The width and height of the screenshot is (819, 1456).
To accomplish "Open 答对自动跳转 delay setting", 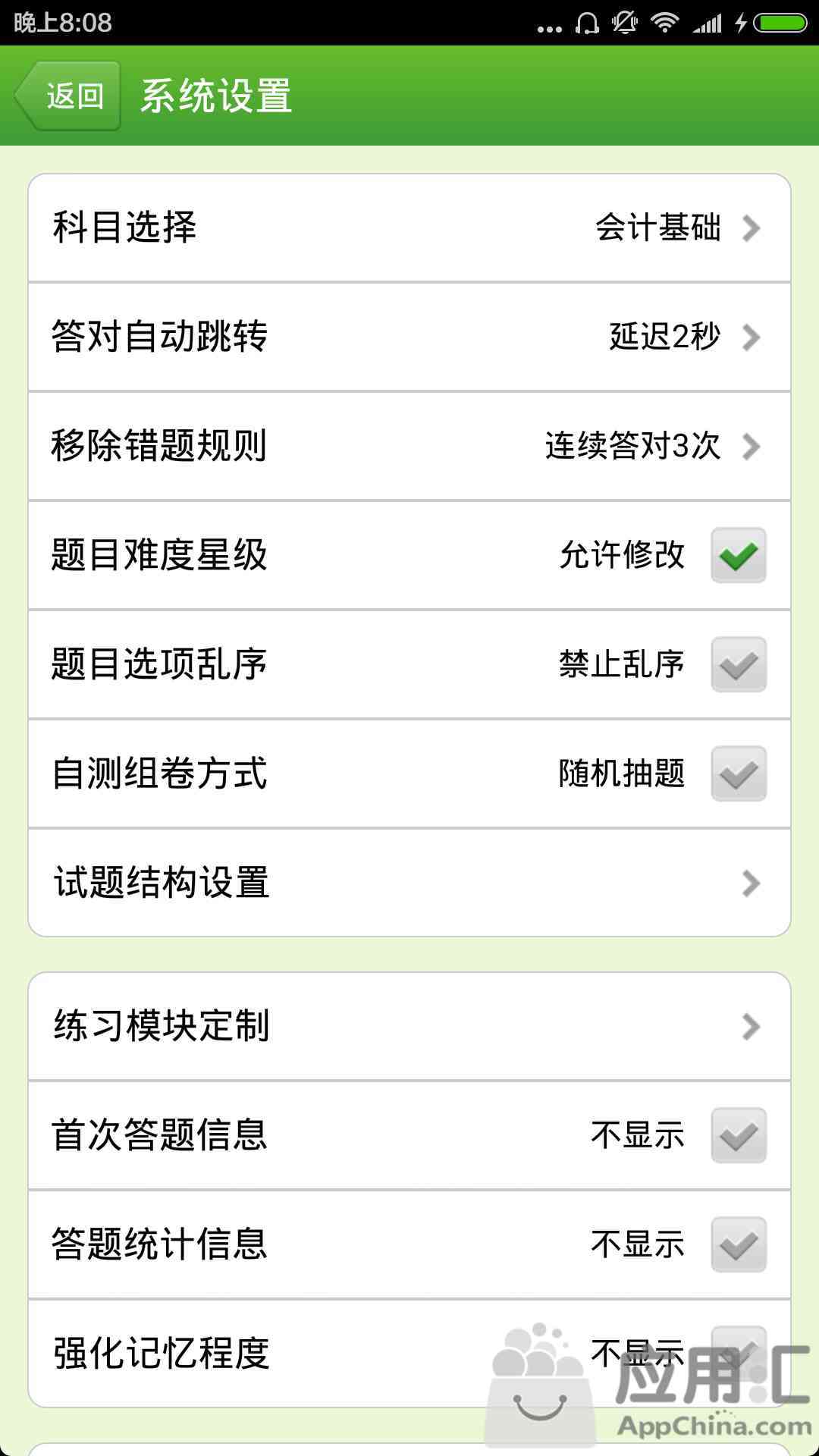I will click(409, 337).
